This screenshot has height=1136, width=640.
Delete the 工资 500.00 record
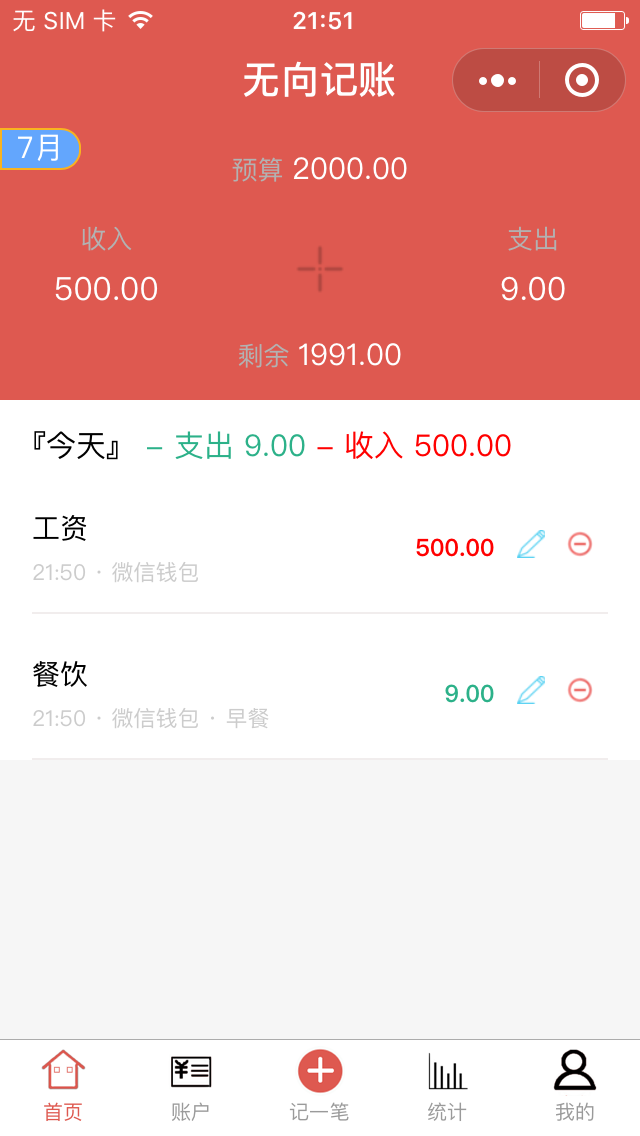(x=580, y=544)
